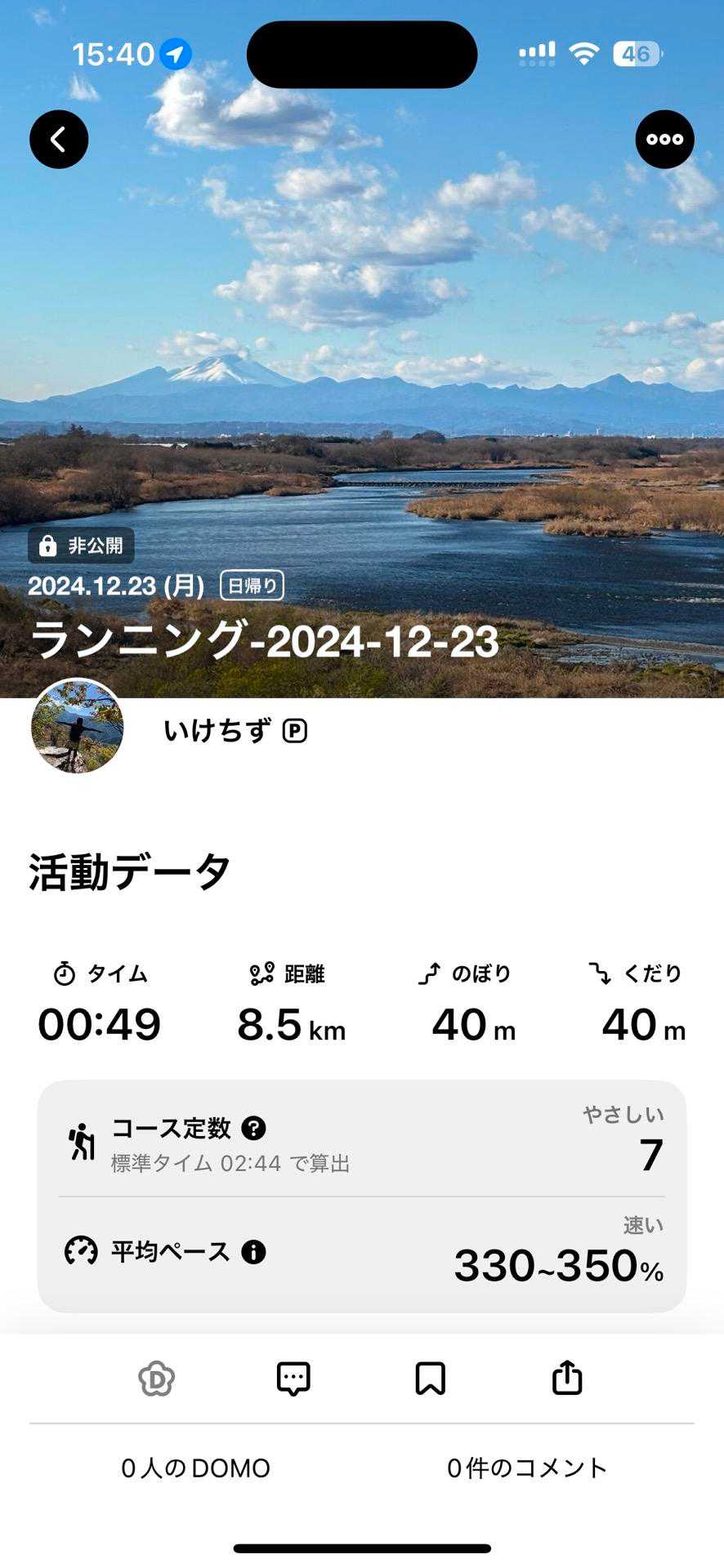View the 0人のDOMO list
The height and width of the screenshot is (1568, 724).
coord(196,1468)
